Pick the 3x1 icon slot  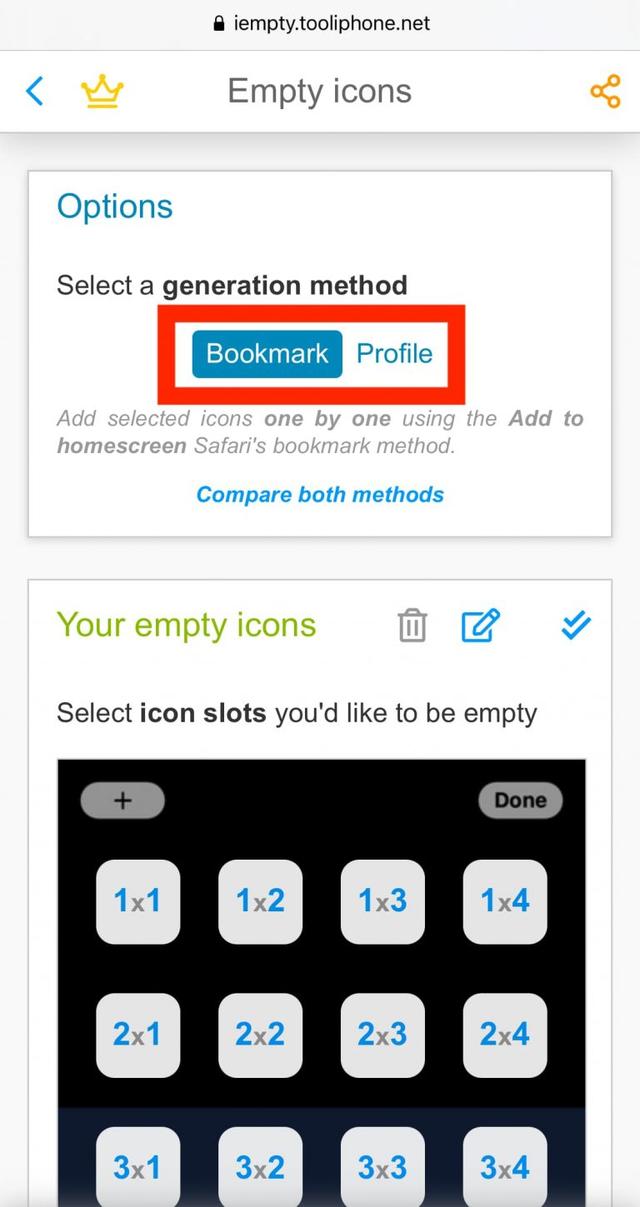(137, 1166)
